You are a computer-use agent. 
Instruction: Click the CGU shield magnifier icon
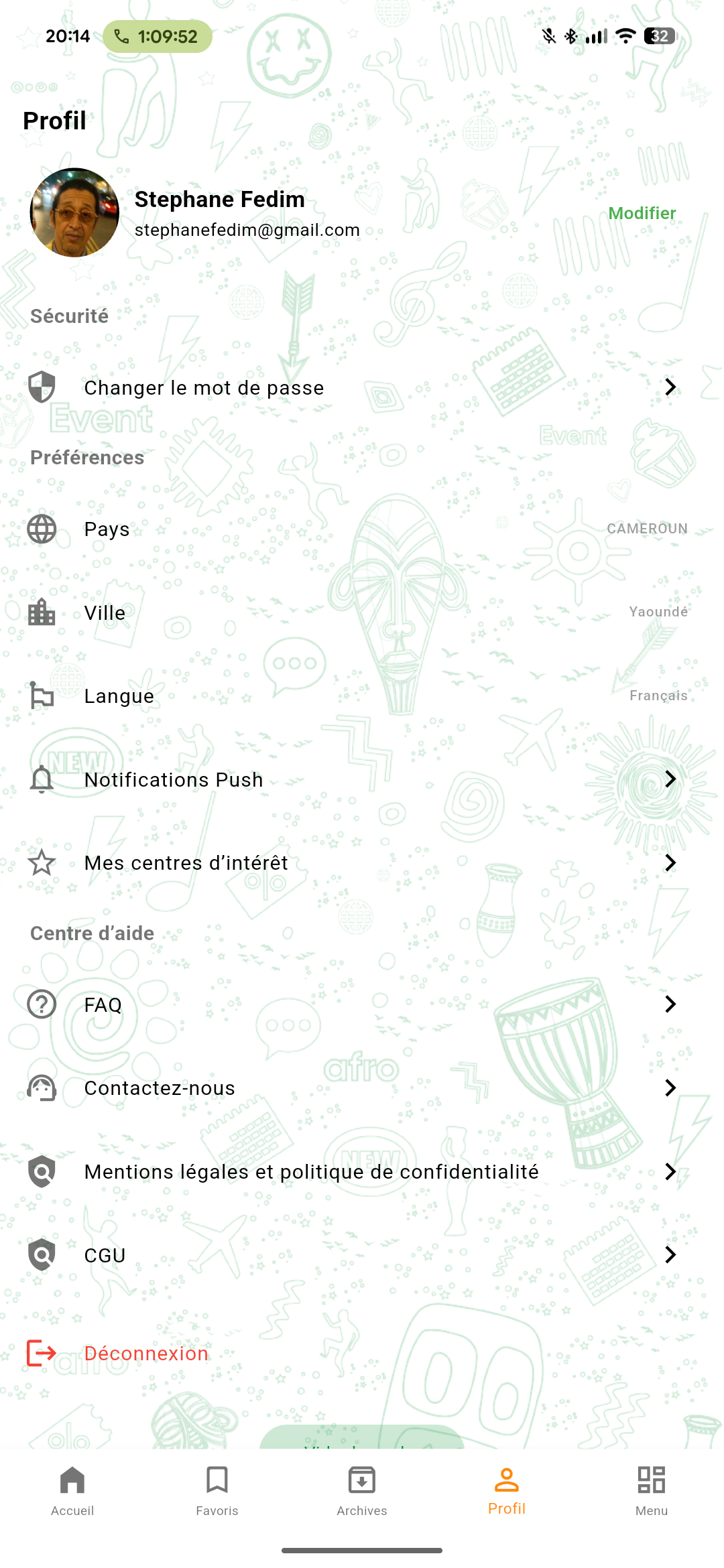(x=41, y=1254)
